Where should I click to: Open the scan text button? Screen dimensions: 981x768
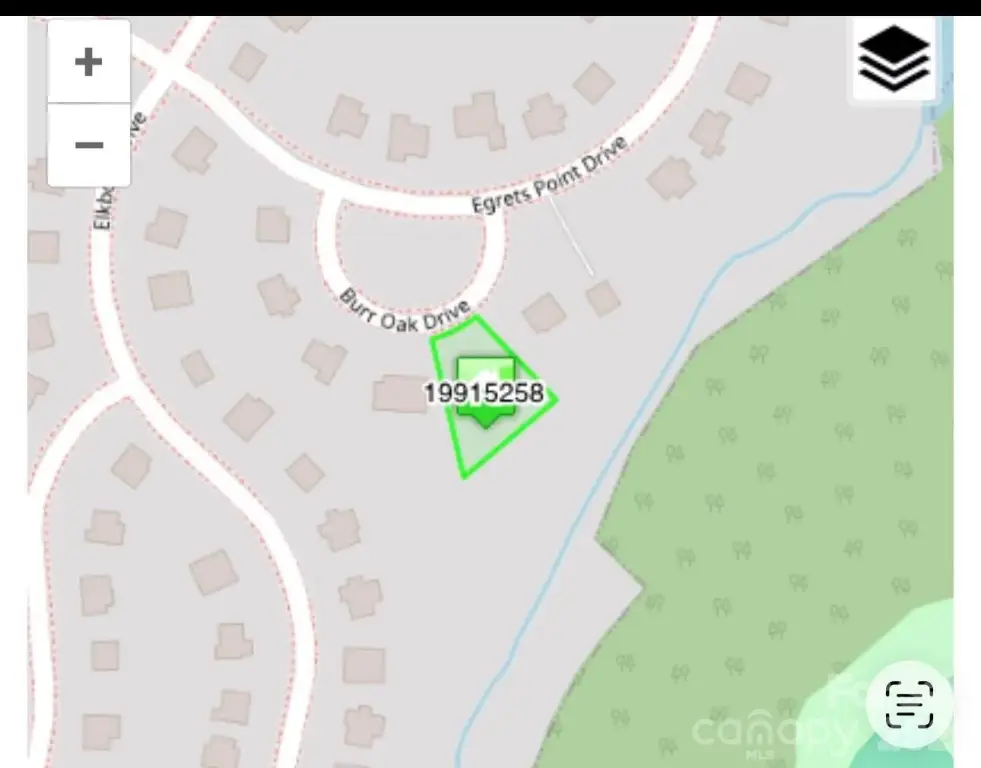click(x=908, y=704)
